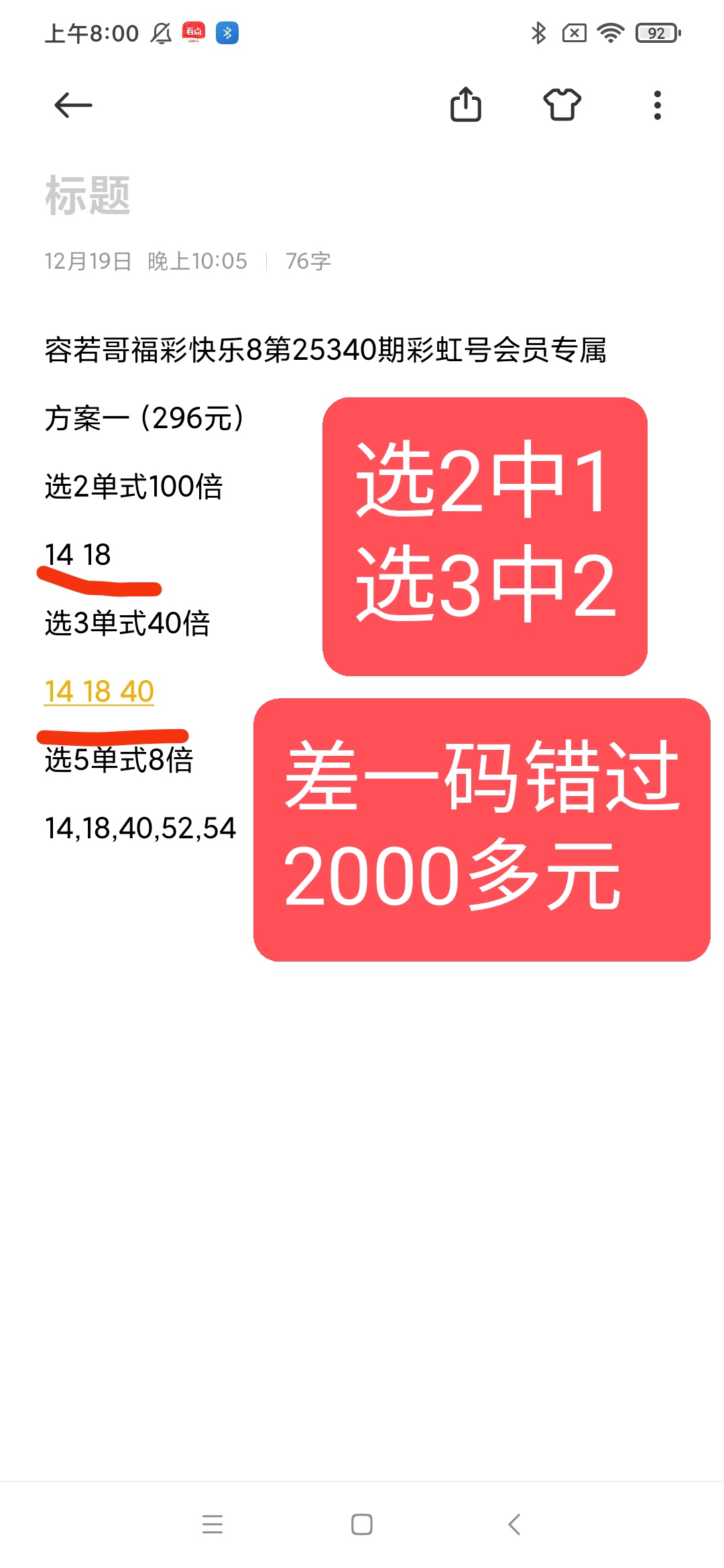Image resolution: width=724 pixels, height=1568 pixels.
Task: Tap the red 看点 notification icon
Action: (193, 32)
